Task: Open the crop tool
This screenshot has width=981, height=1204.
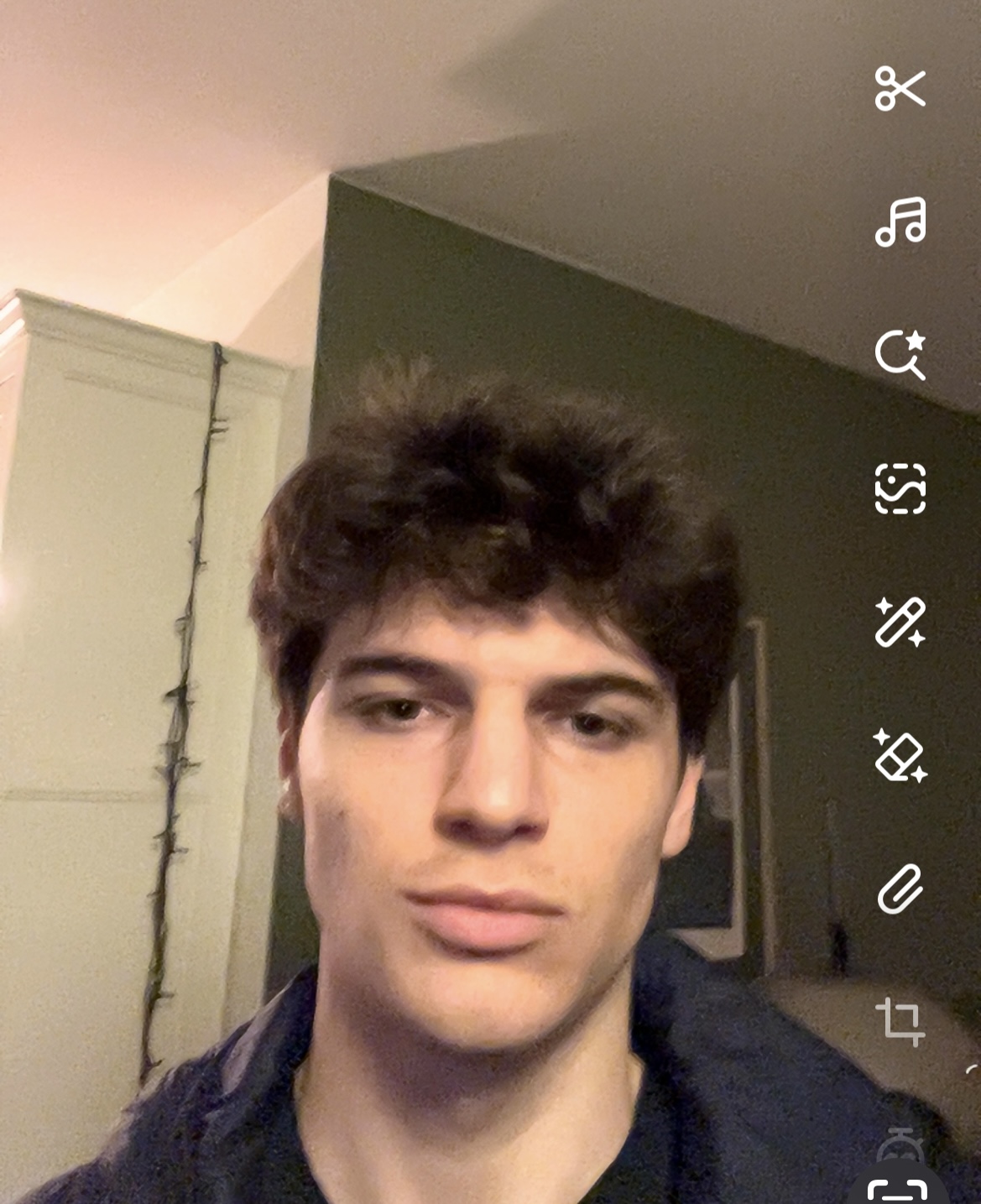Action: click(900, 1022)
